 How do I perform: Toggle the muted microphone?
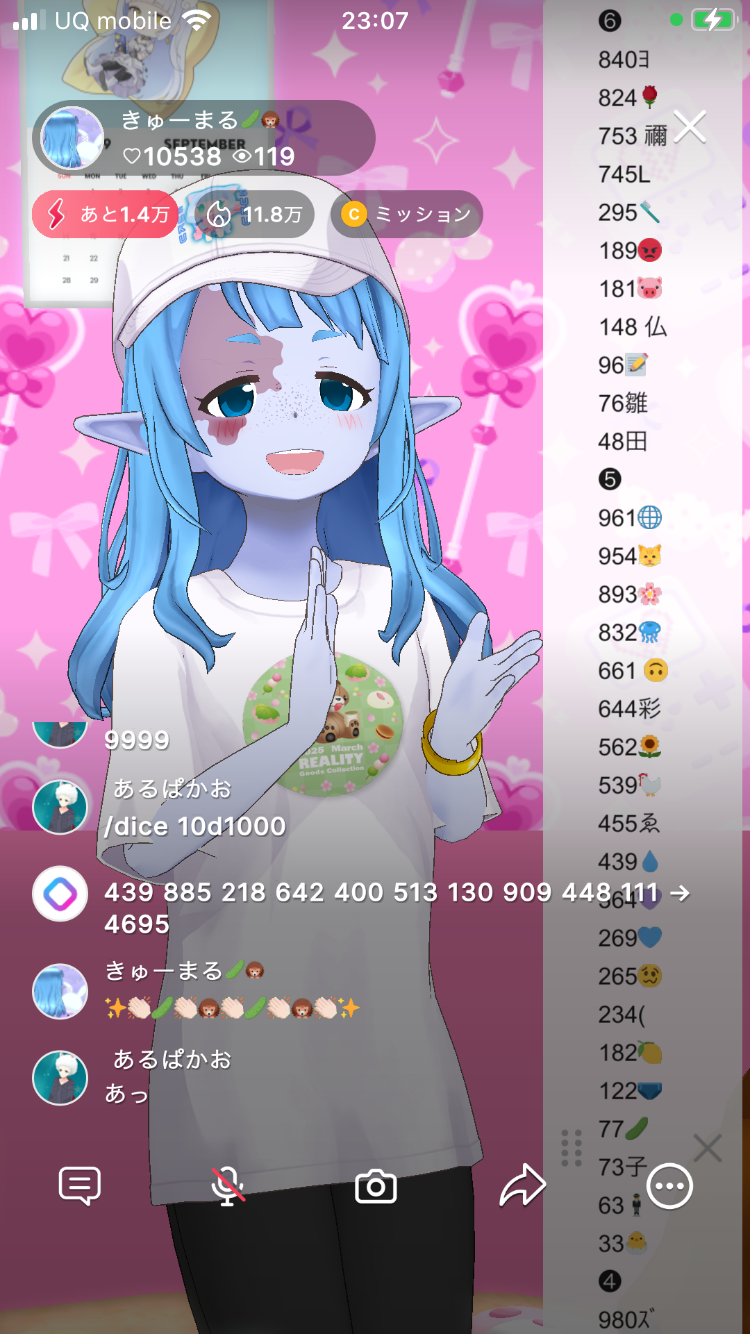click(x=228, y=1186)
